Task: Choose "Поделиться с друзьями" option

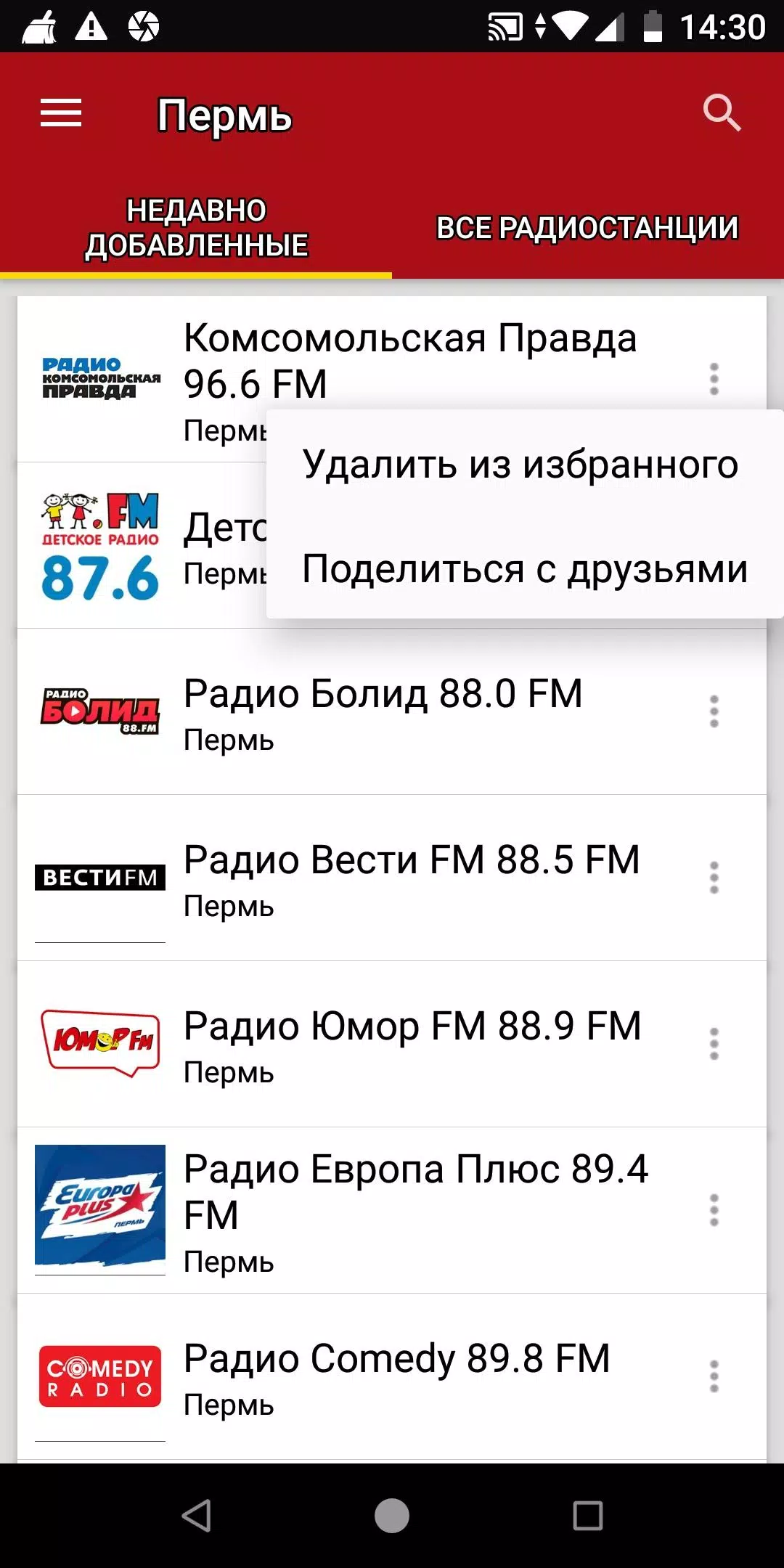Action: click(x=524, y=568)
